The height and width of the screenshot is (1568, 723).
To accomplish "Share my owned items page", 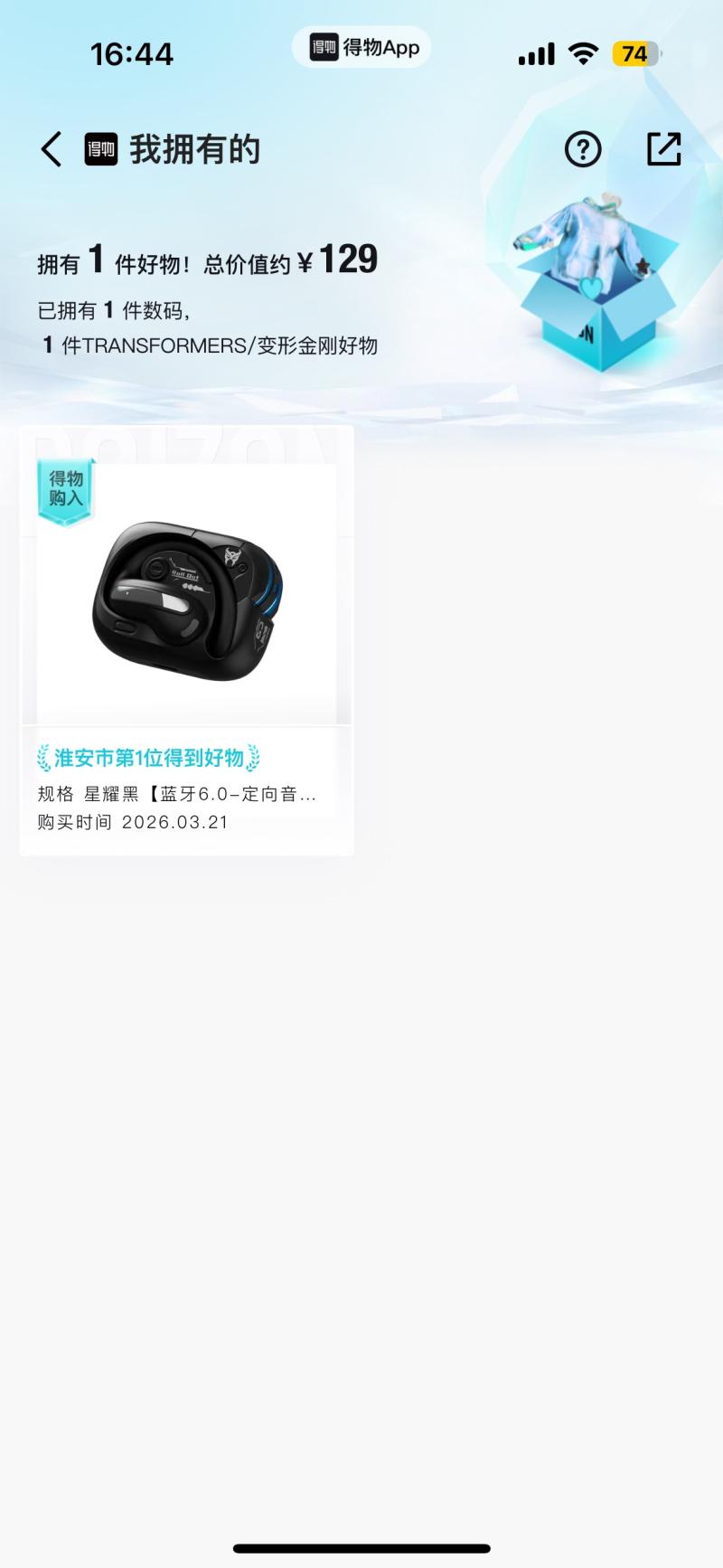I will coord(663,149).
